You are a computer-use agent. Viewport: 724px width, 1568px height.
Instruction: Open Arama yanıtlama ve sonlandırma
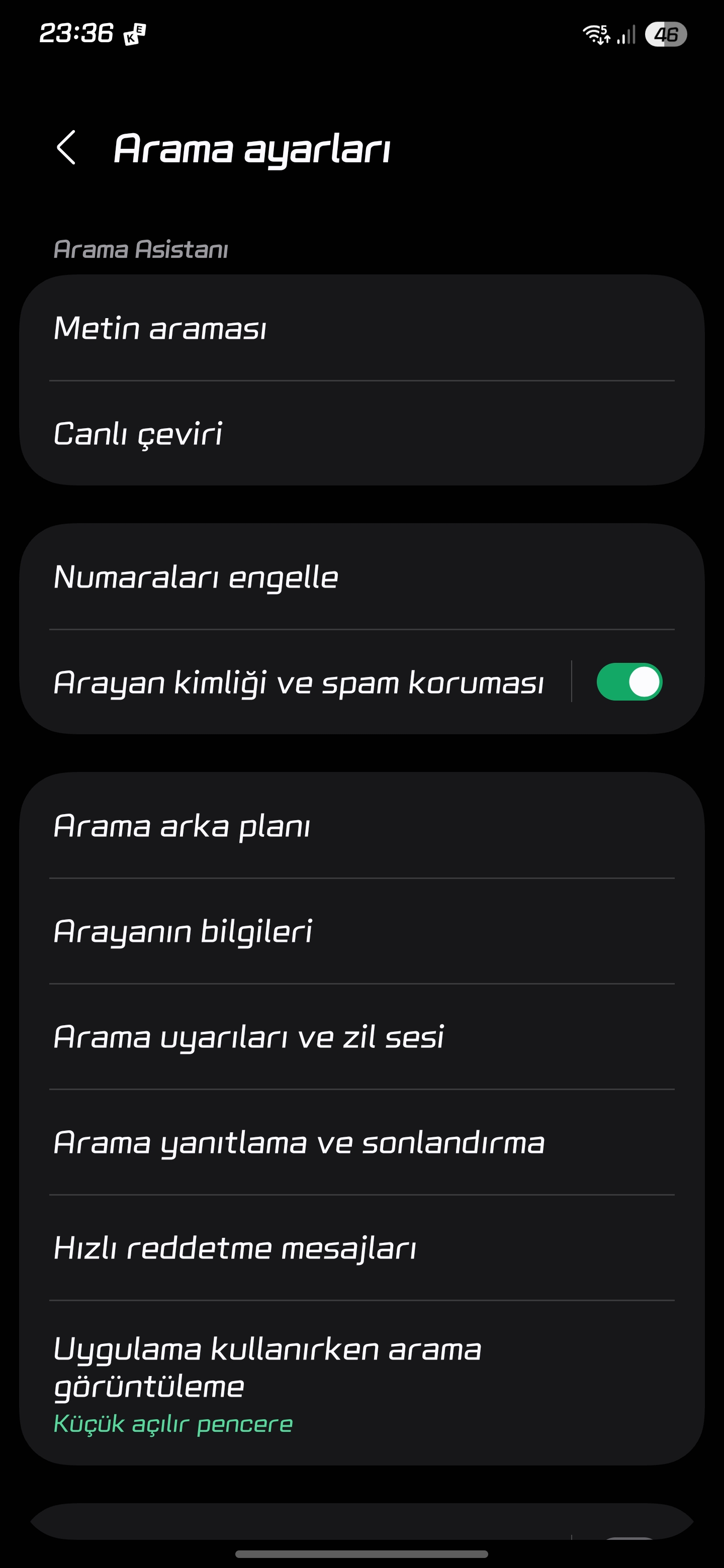[361, 1142]
